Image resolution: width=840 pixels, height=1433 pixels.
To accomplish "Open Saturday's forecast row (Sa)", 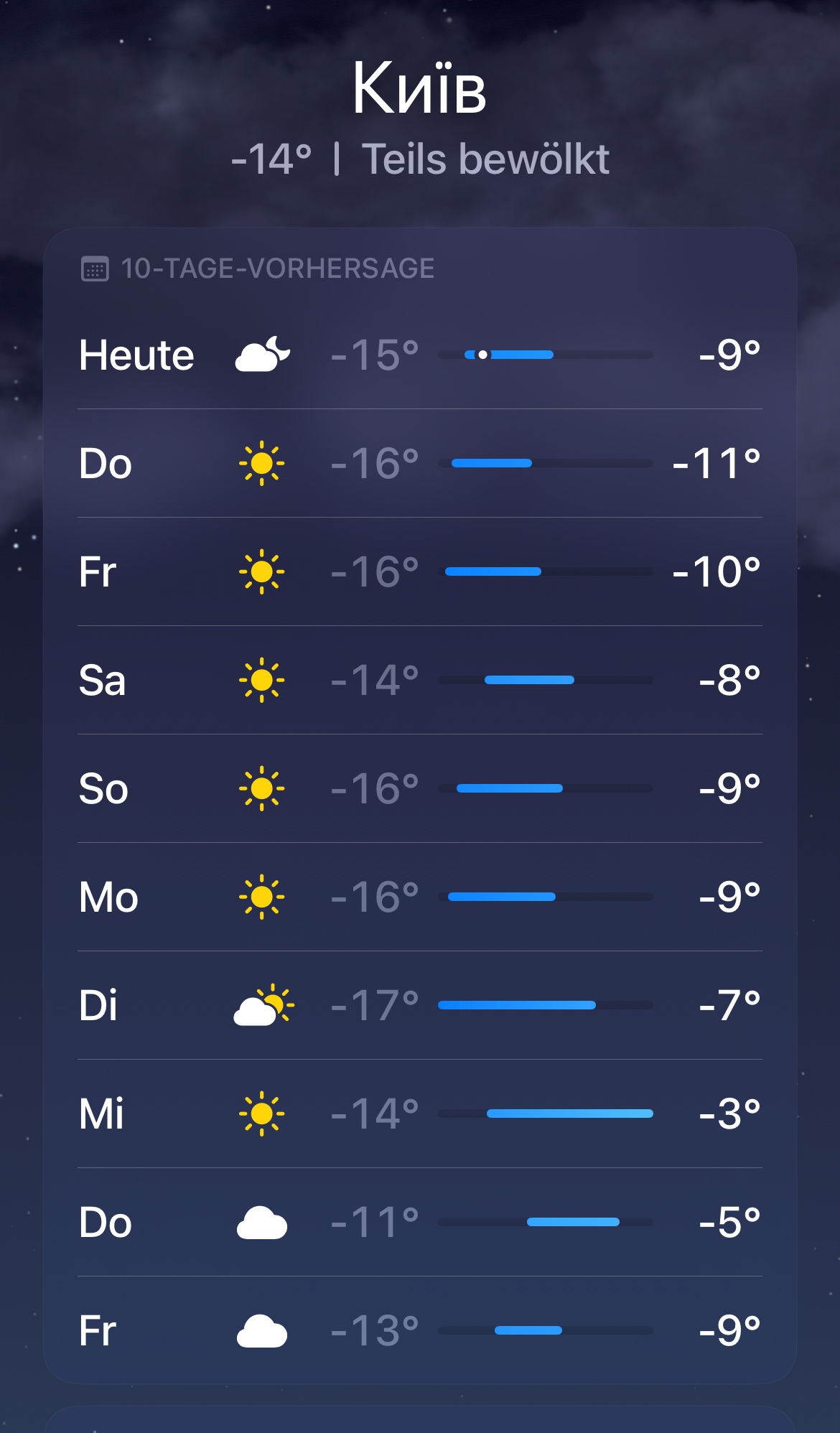I will [420, 680].
